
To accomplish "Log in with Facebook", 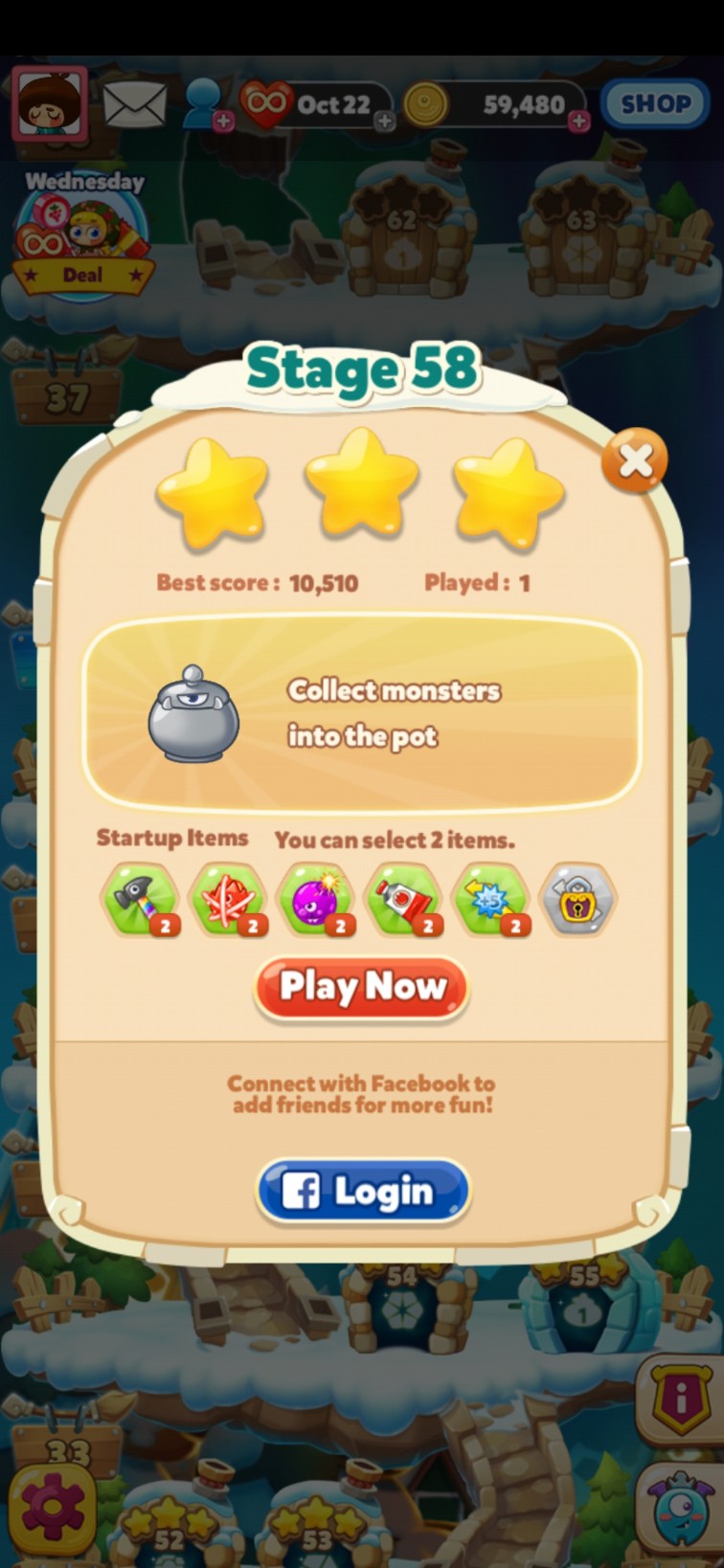I will point(364,1191).
